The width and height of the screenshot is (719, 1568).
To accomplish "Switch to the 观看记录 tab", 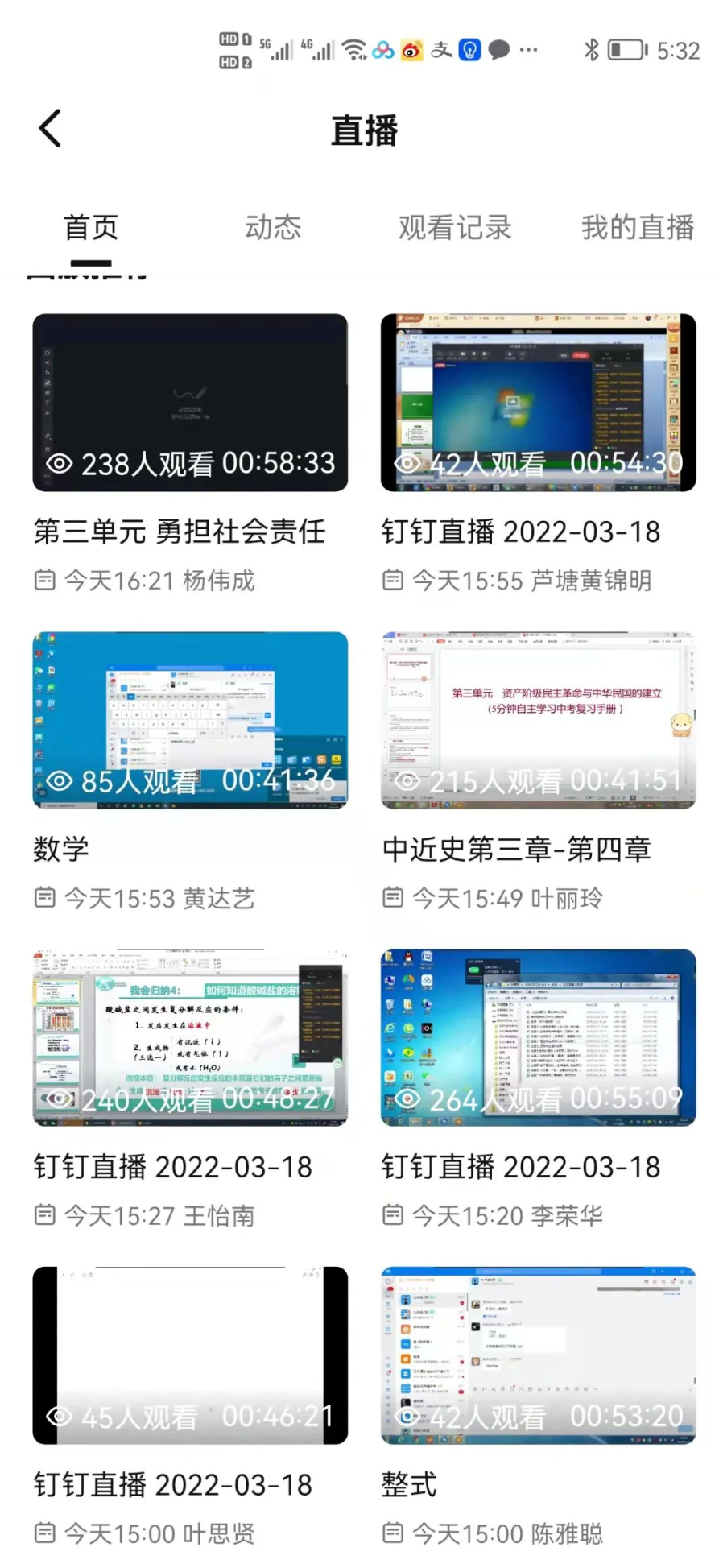I will point(455,228).
